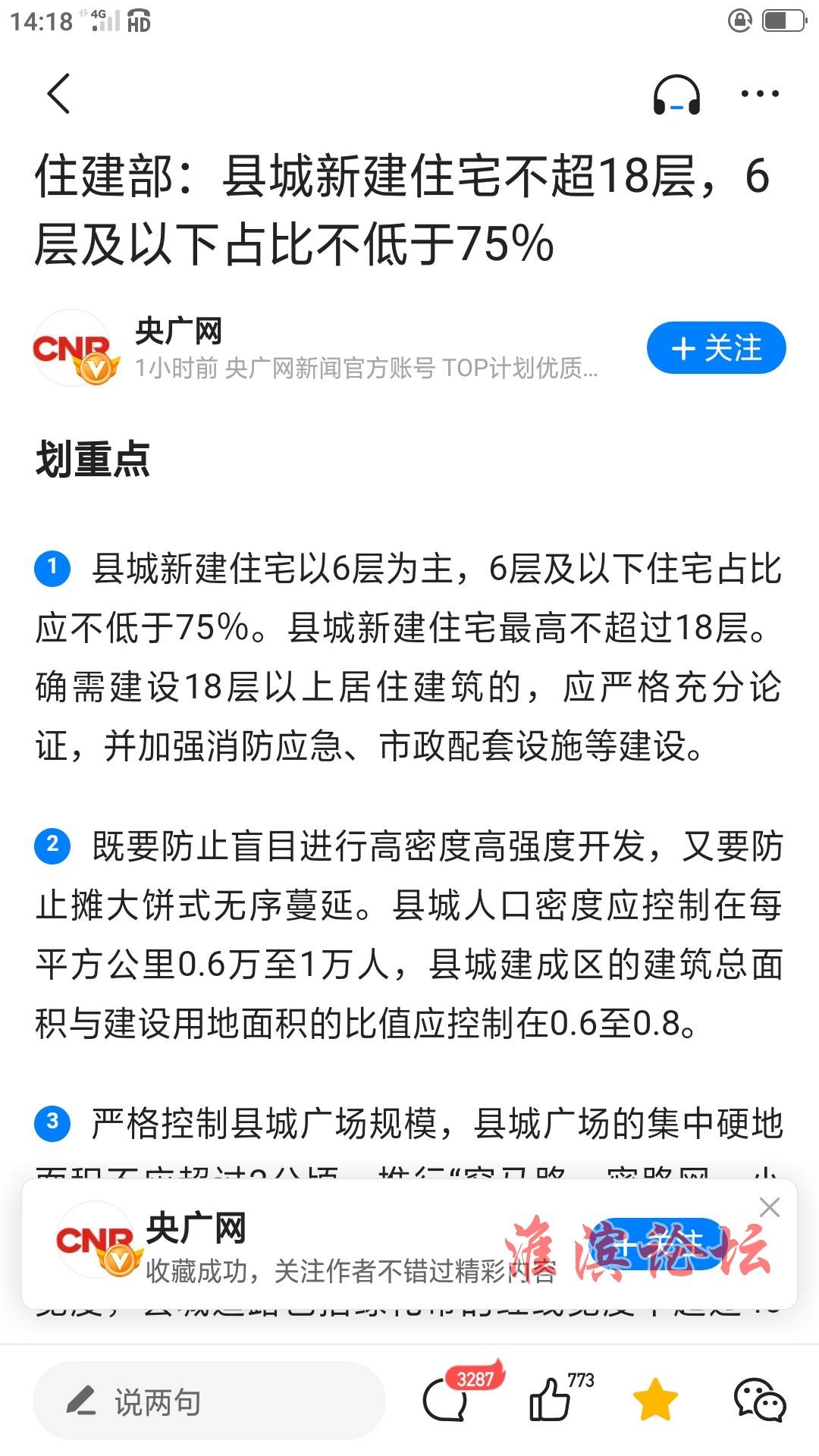This screenshot has height=1456, width=819.
Task: Write a comment in the 说两句 box
Action: 209,1401
